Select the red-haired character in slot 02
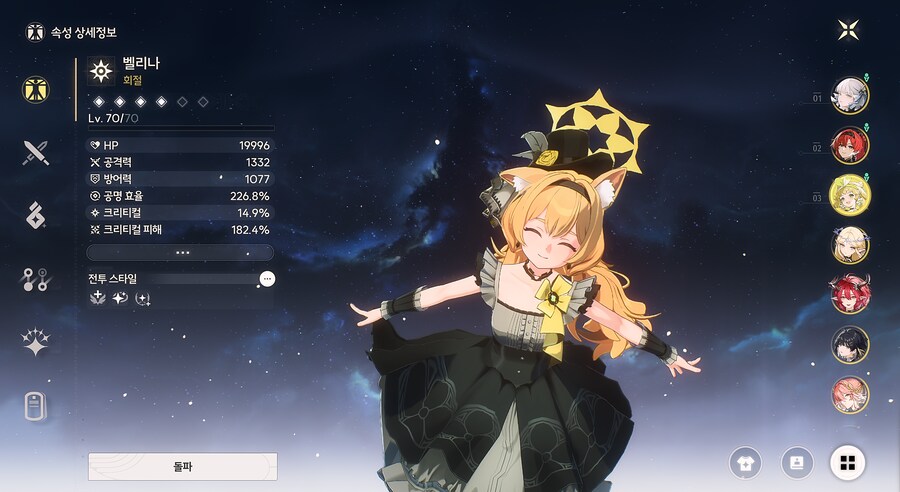900x492 pixels. click(850, 146)
